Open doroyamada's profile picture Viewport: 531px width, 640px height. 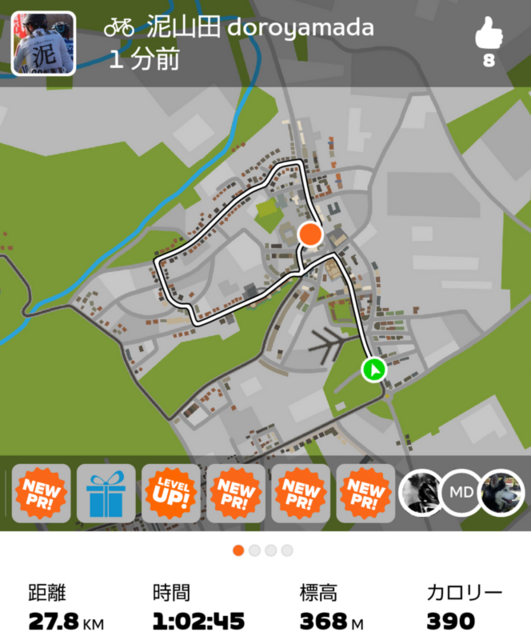coord(43,44)
